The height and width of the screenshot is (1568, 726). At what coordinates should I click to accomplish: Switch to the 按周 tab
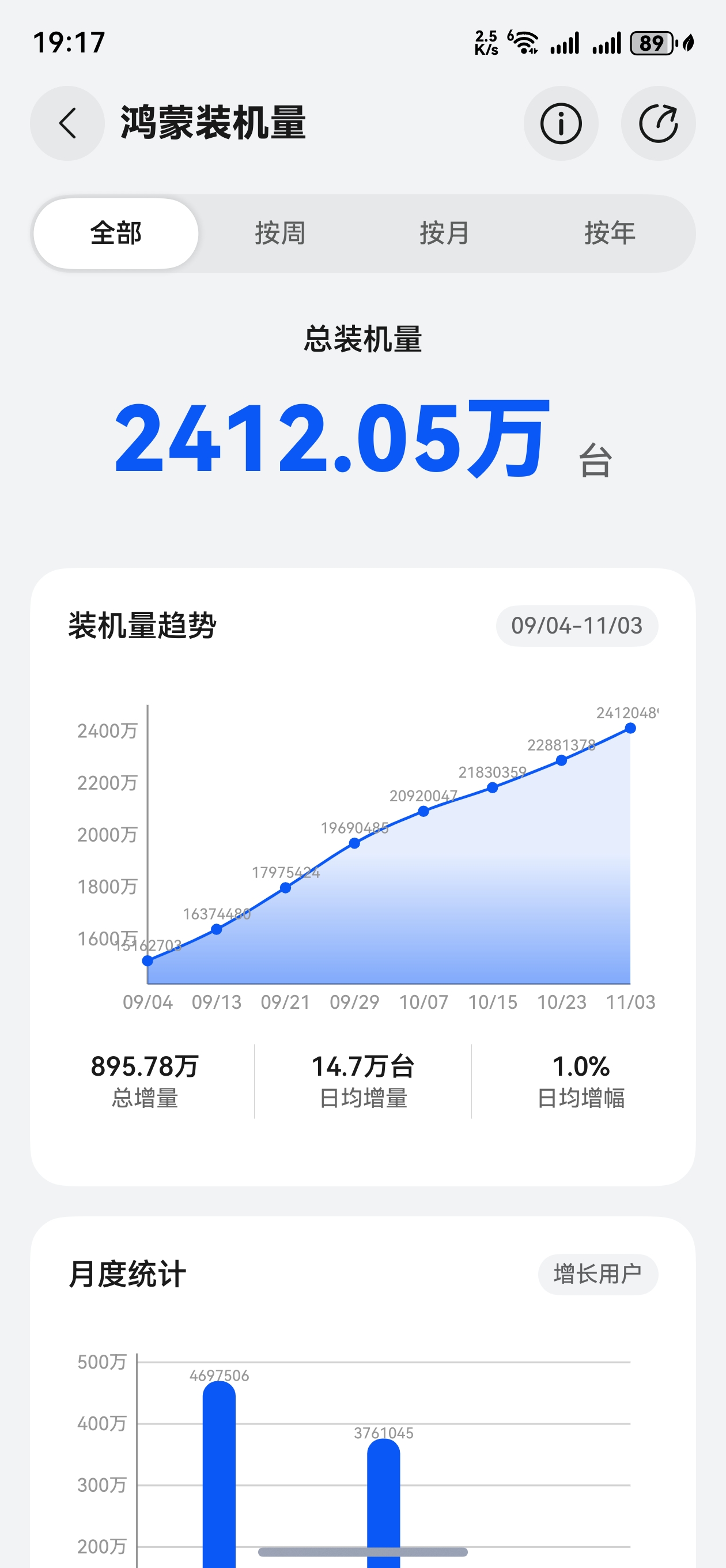280,233
